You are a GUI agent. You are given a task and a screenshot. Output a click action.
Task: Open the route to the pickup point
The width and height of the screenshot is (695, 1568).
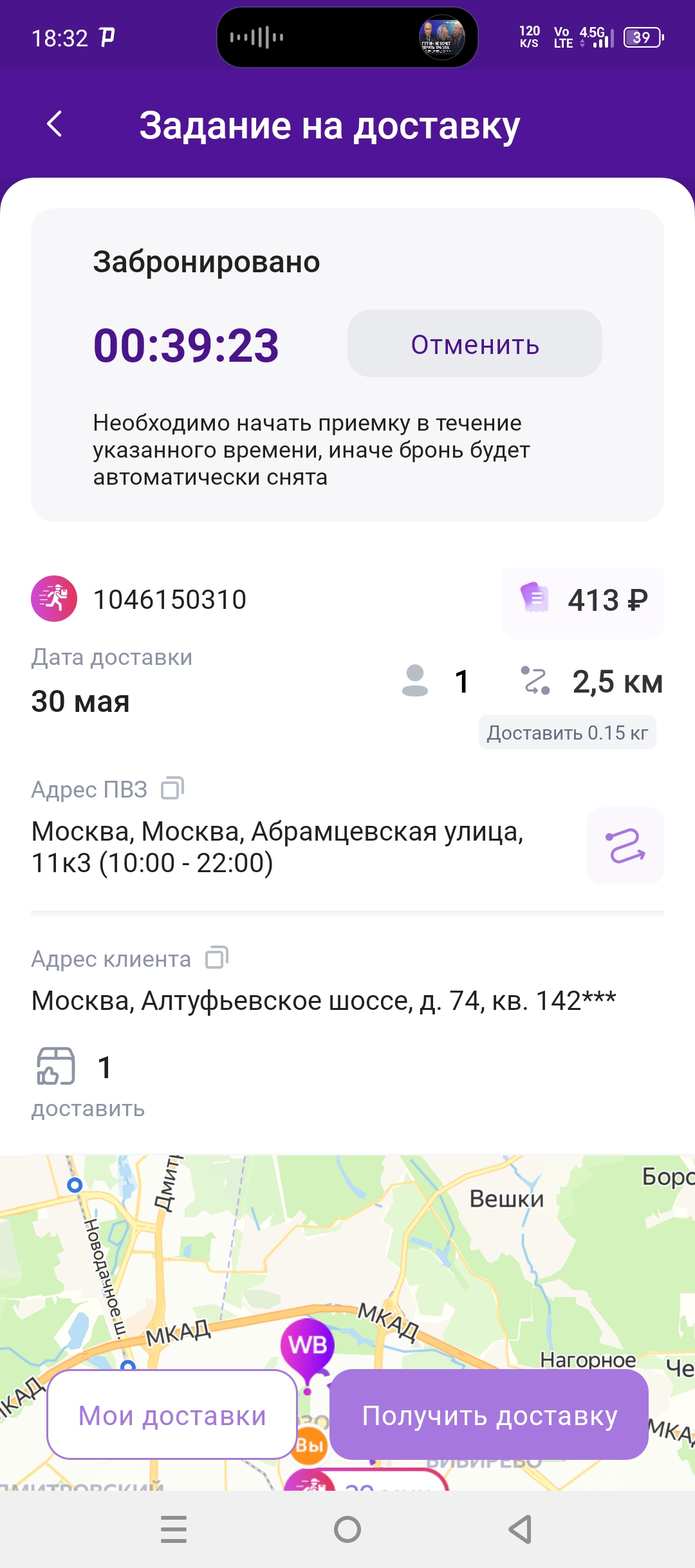point(625,845)
